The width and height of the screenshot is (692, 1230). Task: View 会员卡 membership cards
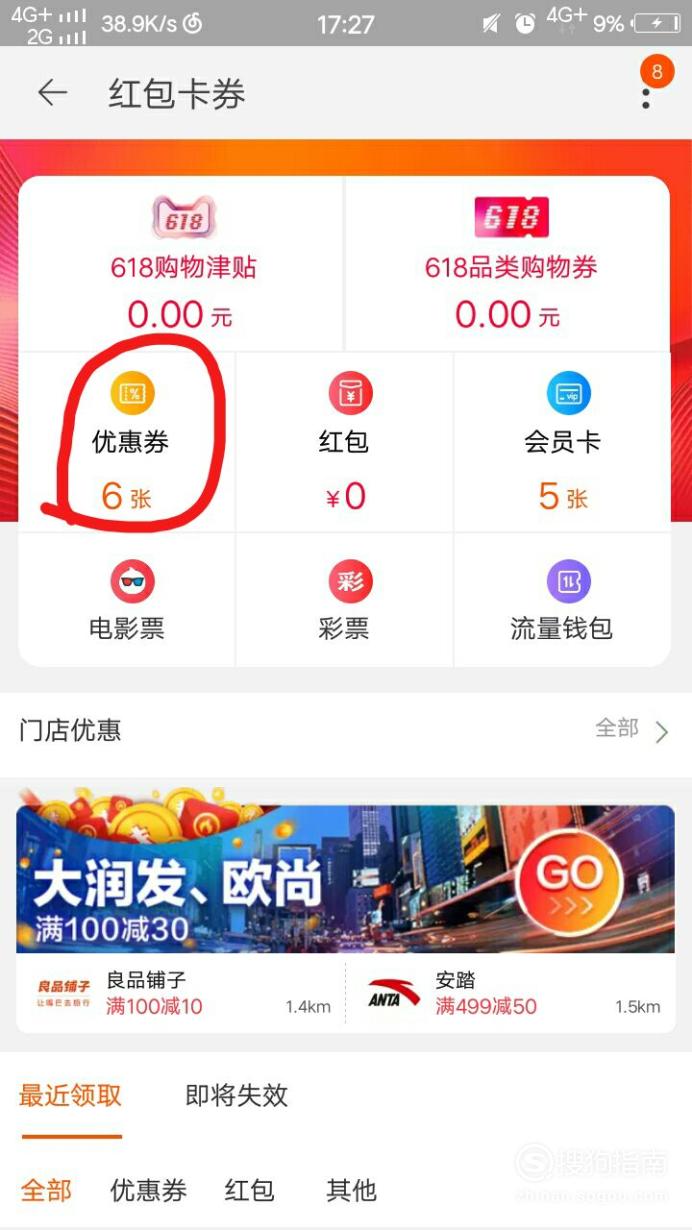pos(562,442)
